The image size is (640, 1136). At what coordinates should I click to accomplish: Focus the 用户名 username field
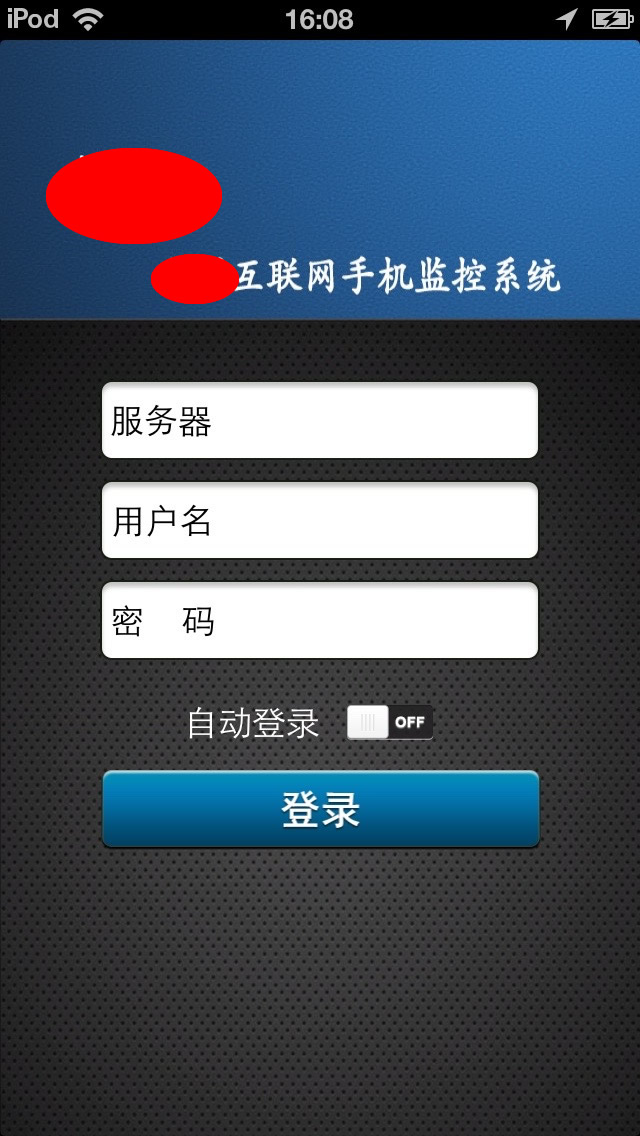coord(320,520)
